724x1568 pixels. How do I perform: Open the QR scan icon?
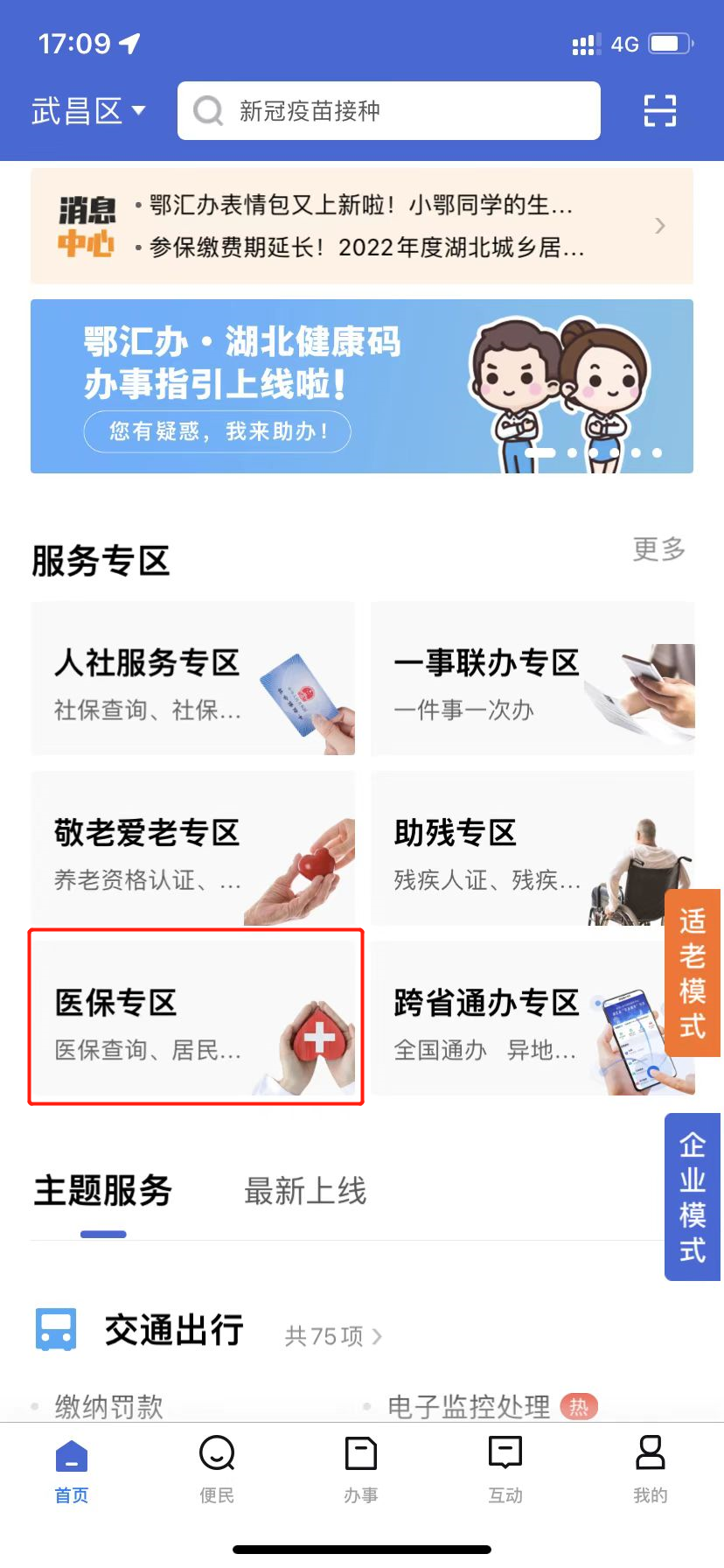660,111
